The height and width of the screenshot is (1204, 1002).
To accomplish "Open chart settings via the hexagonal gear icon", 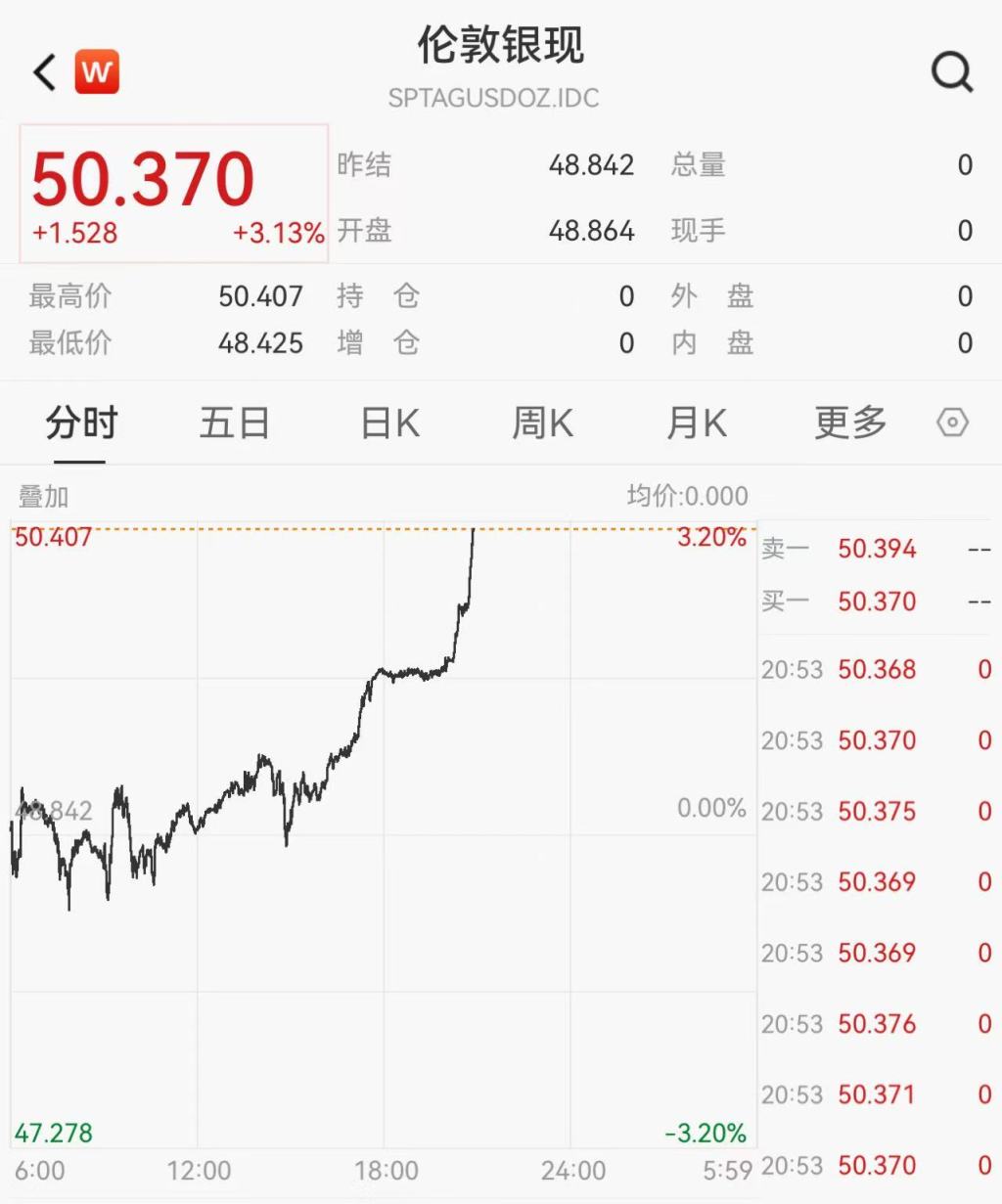I will 952,424.
